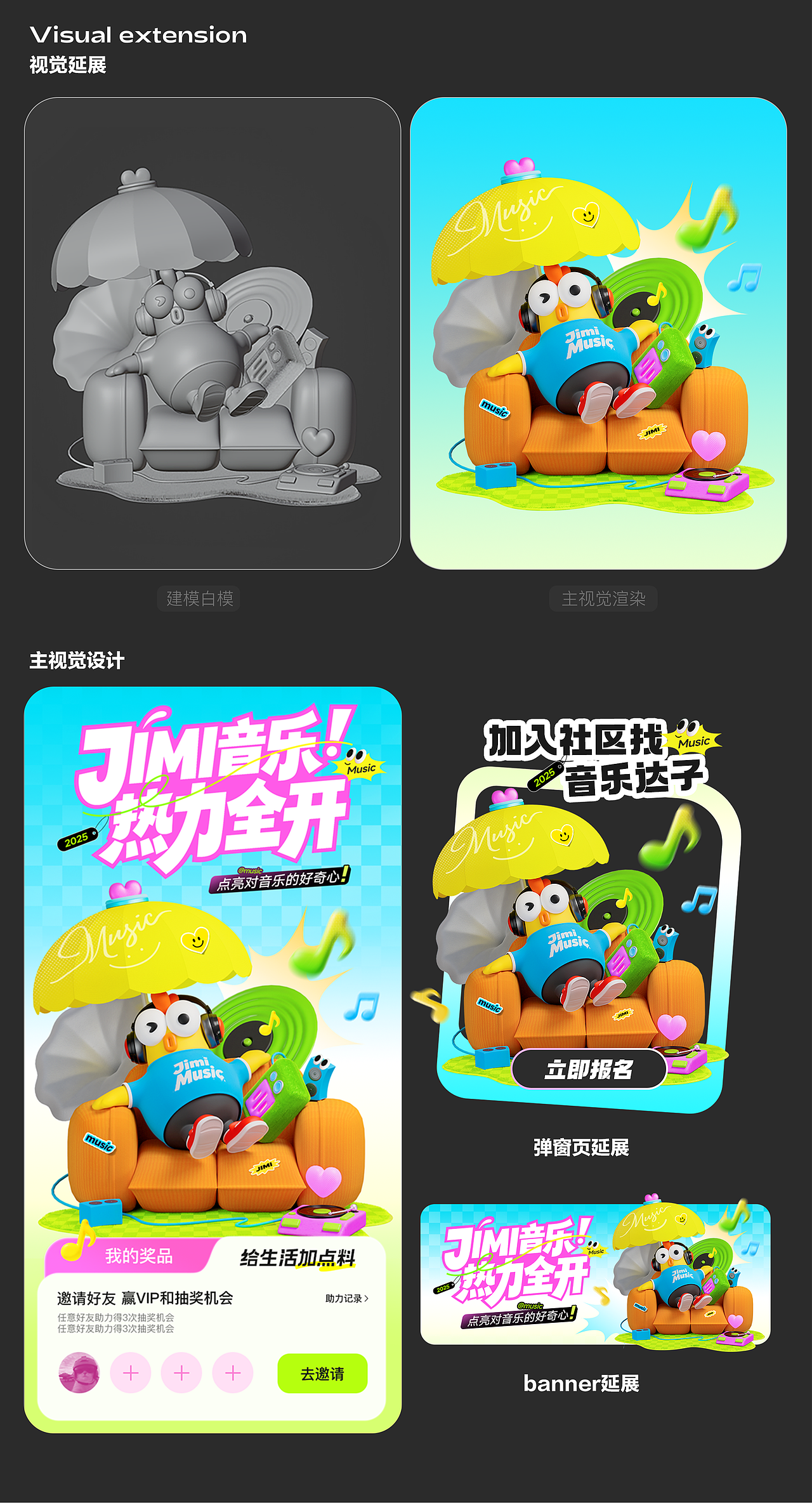Click the first plus add-friend slot
This screenshot has width=812, height=1503.
pyautogui.click(x=131, y=1373)
